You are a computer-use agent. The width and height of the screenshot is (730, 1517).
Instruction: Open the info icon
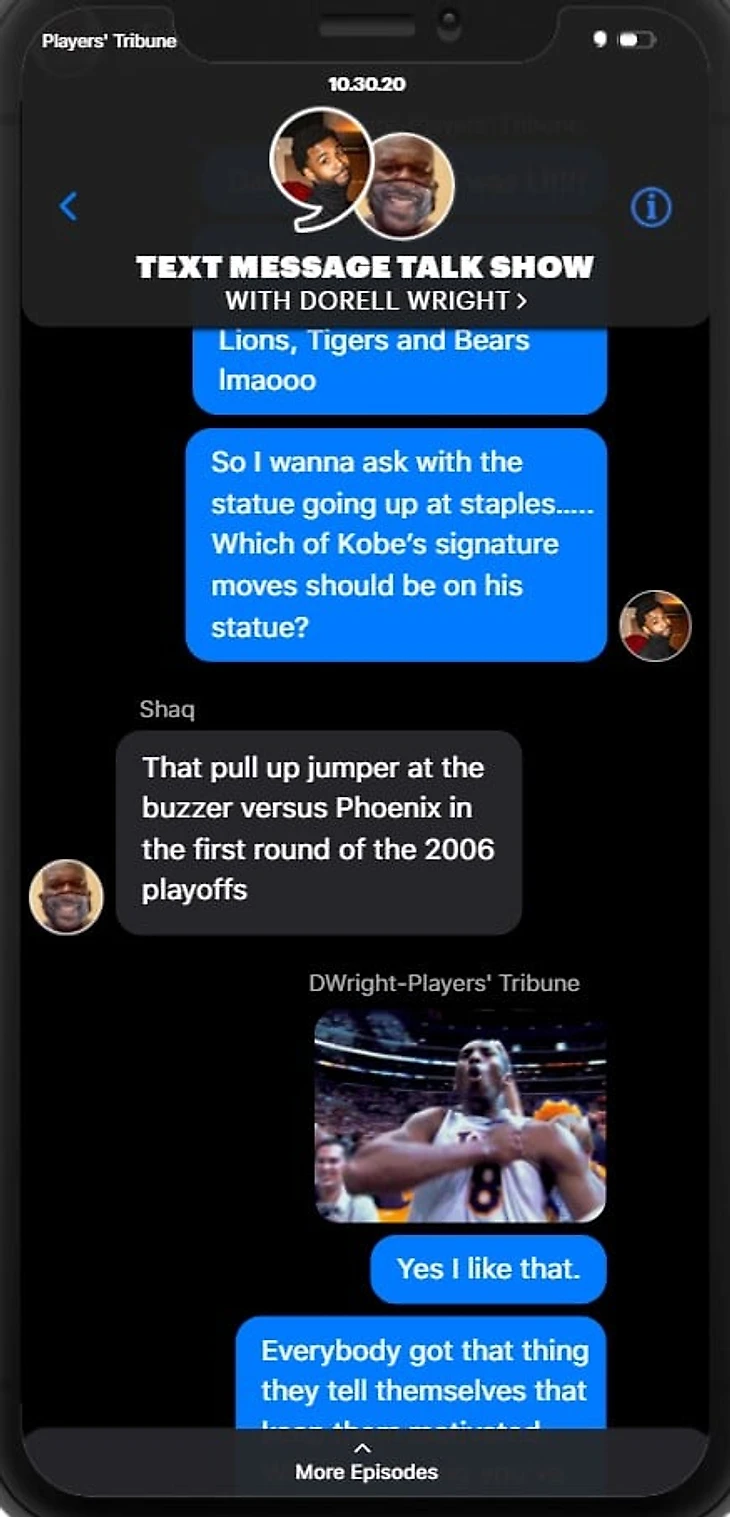coord(651,208)
